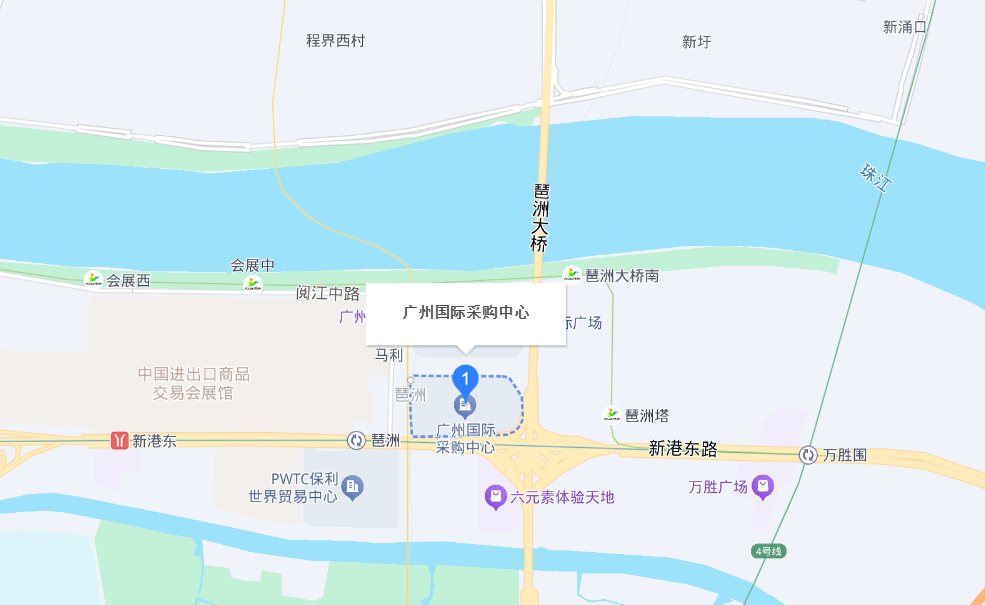This screenshot has width=985, height=605.
Task: Tap the blue map marker numbered 1
Action: coord(465,380)
